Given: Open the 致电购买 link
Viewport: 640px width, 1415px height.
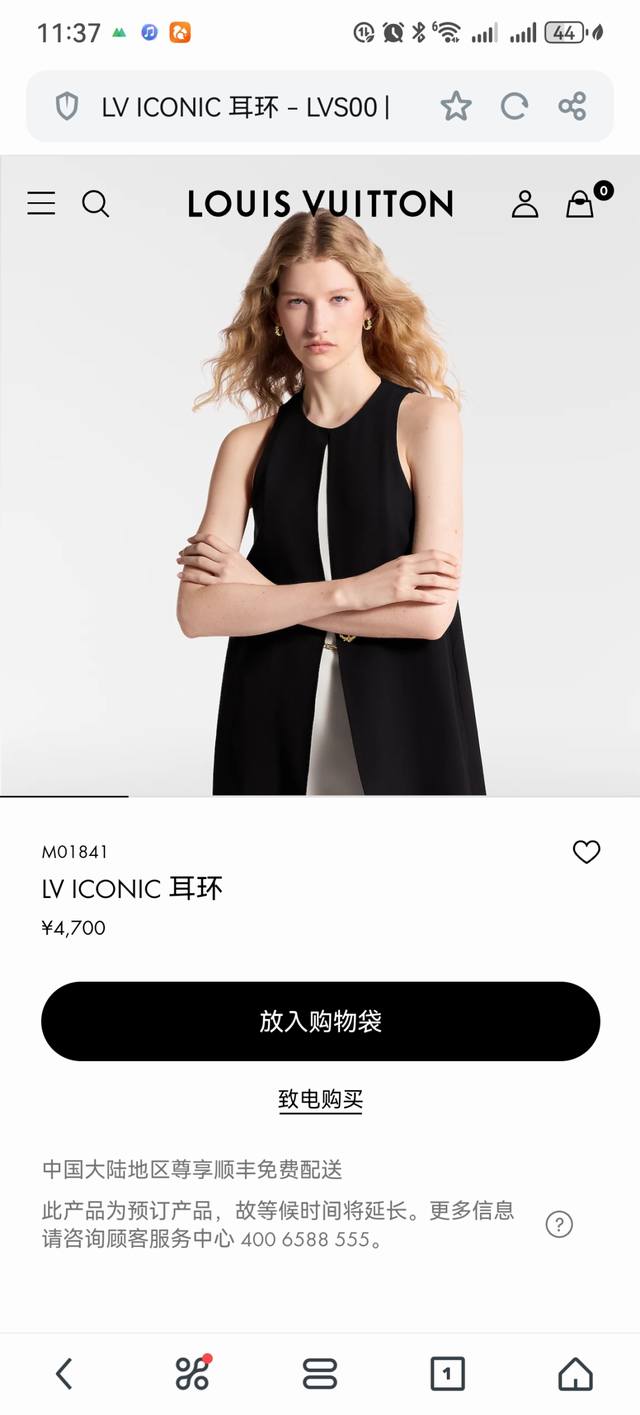Looking at the screenshot, I should pyautogui.click(x=320, y=1100).
